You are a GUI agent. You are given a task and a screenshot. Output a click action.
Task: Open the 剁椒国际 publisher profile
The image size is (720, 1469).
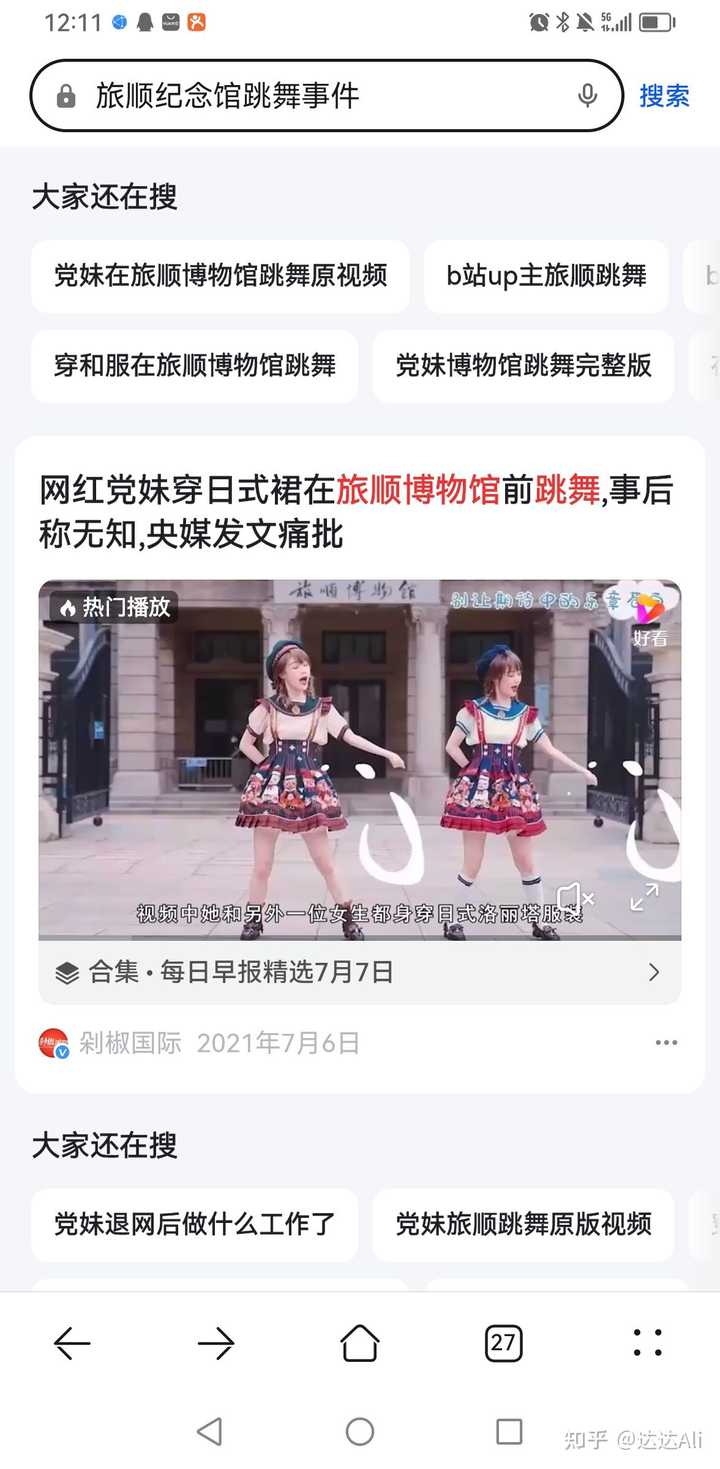pos(110,1043)
